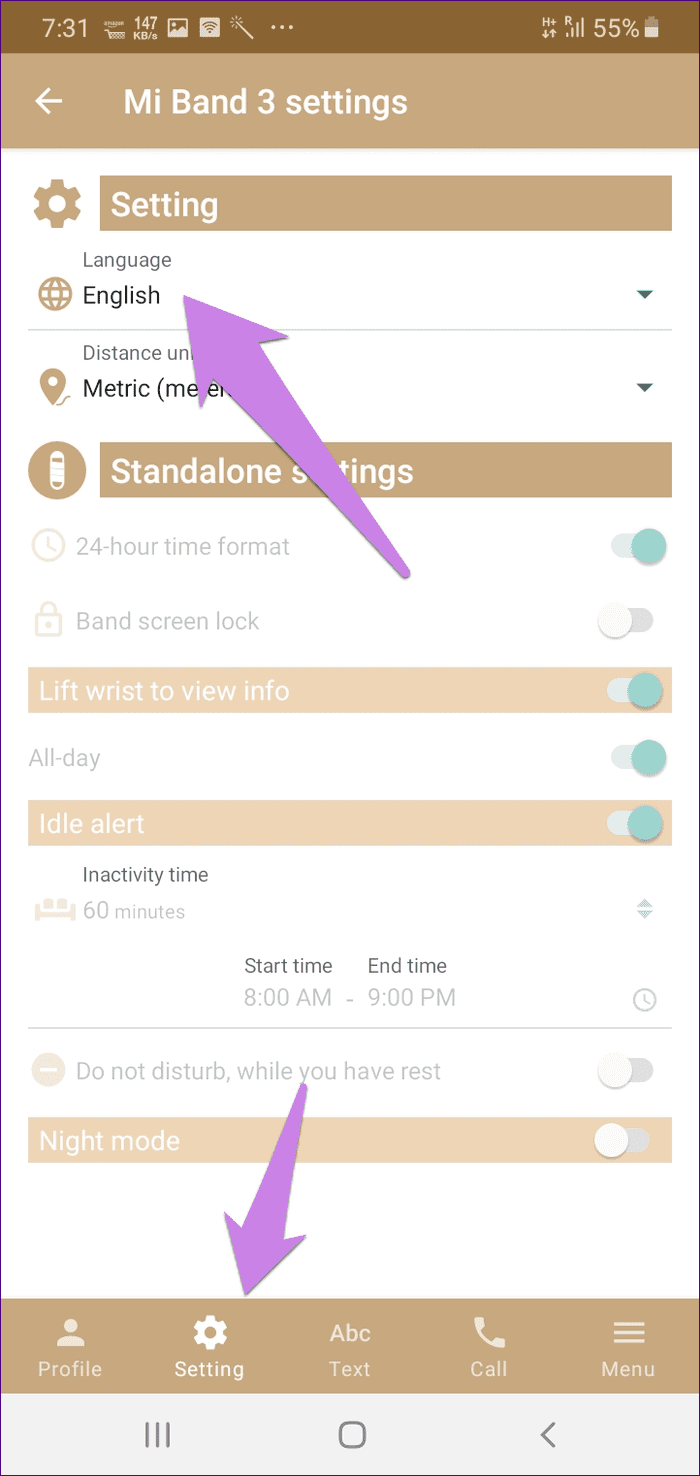The image size is (700, 1476).
Task: Switch to the Profile tab
Action: [70, 1347]
